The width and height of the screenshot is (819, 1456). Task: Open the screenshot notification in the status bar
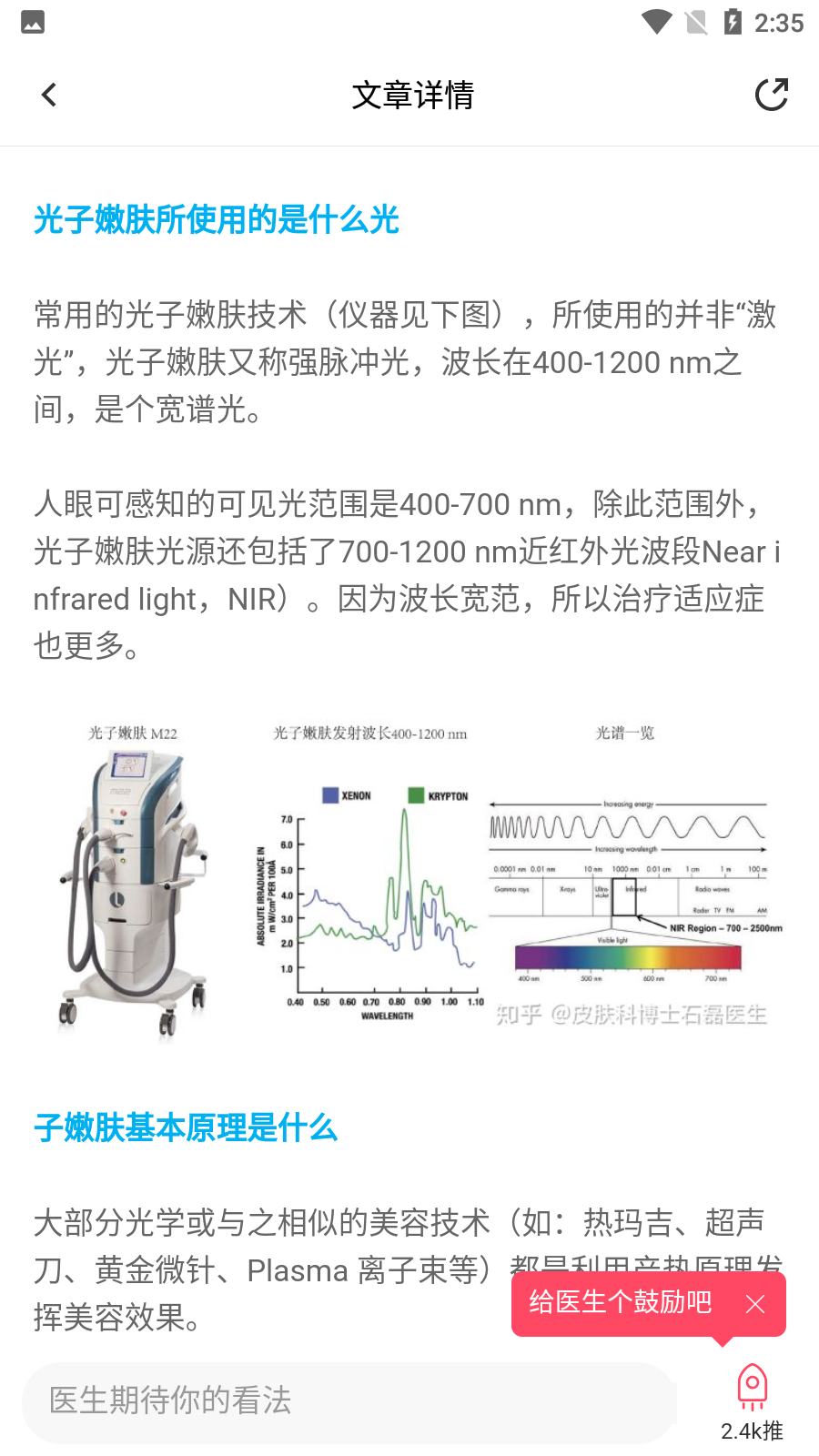(32, 21)
